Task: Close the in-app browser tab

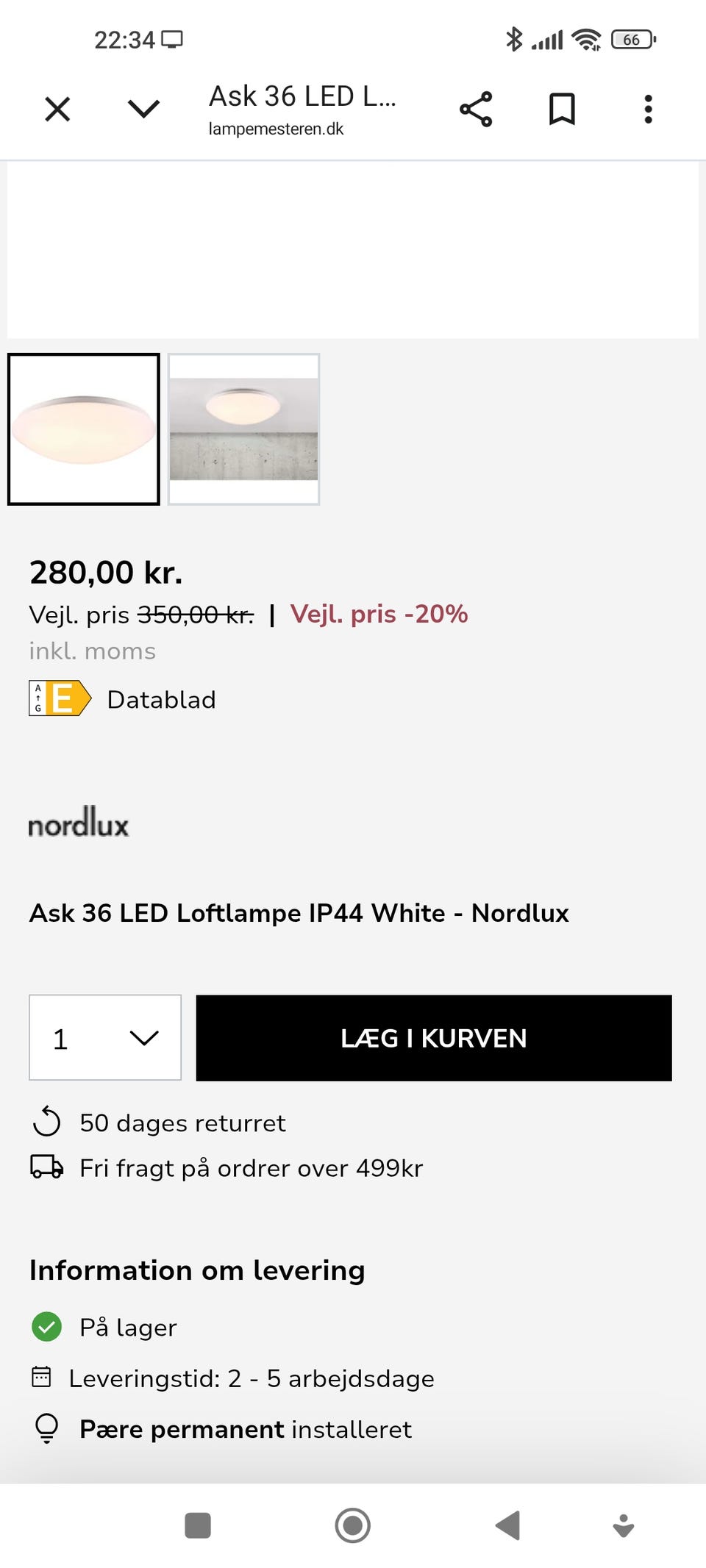Action: click(x=57, y=110)
